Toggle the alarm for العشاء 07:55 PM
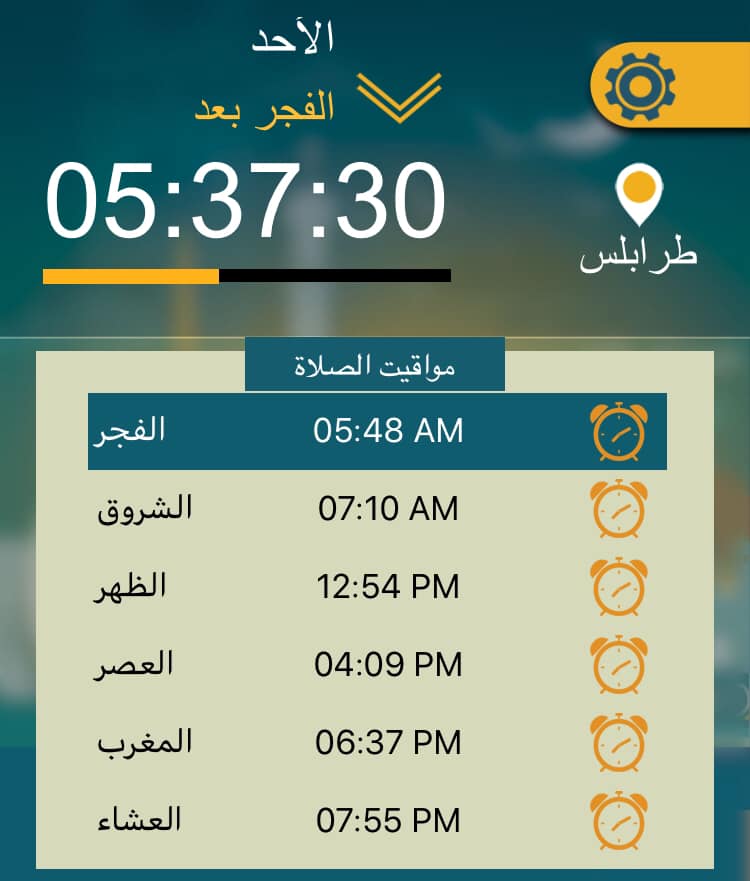 [619, 821]
